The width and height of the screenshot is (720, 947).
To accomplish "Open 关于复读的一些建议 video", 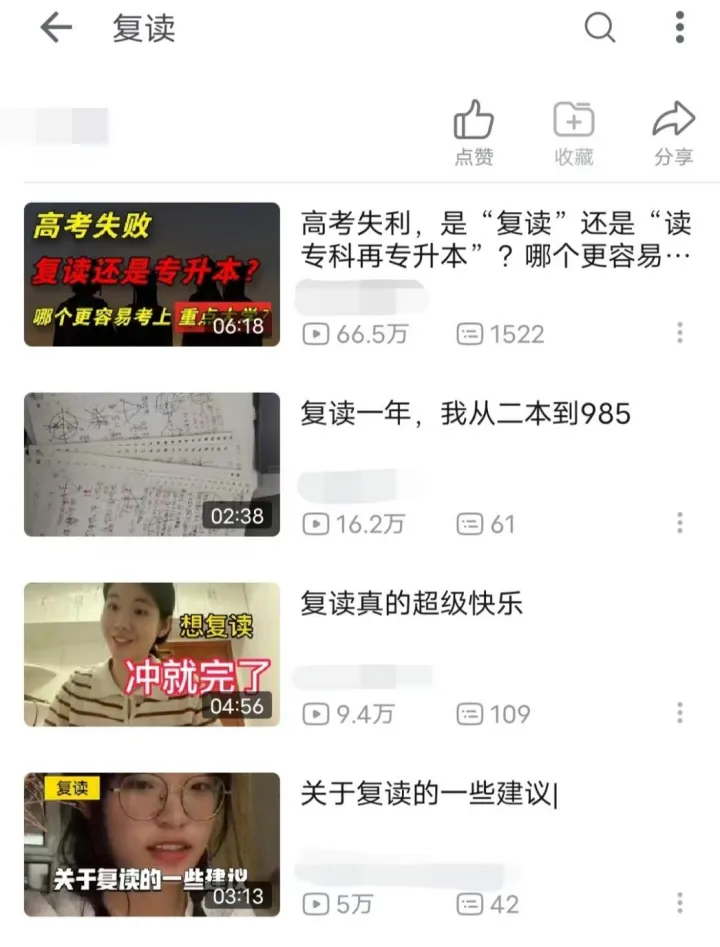I will pyautogui.click(x=152, y=844).
